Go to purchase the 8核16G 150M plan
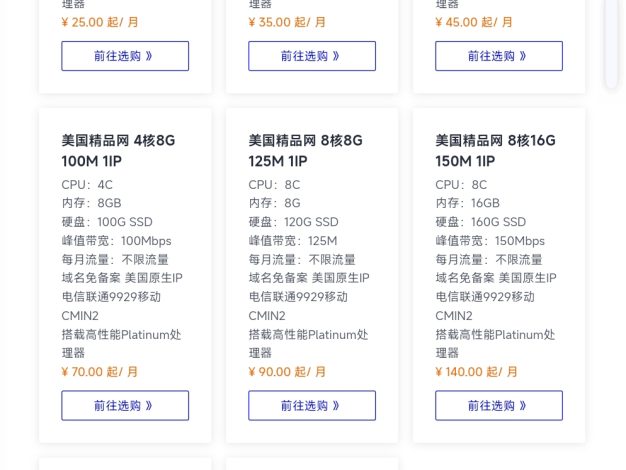The image size is (626, 470). click(498, 405)
